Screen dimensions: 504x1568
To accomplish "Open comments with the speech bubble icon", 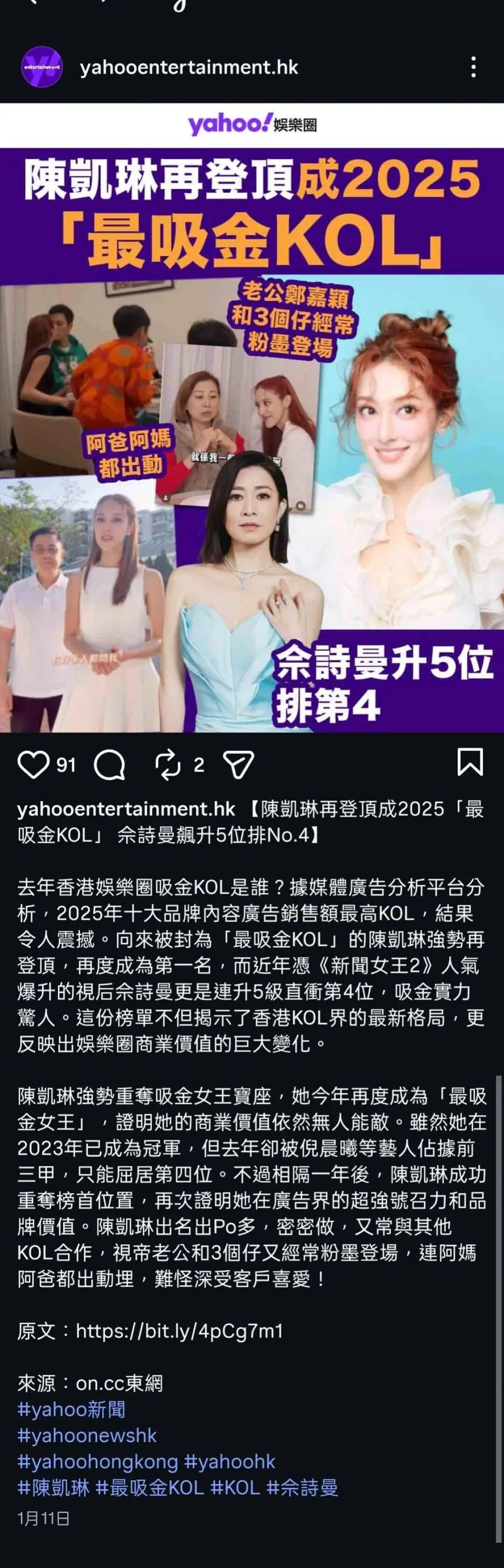I will [110, 765].
